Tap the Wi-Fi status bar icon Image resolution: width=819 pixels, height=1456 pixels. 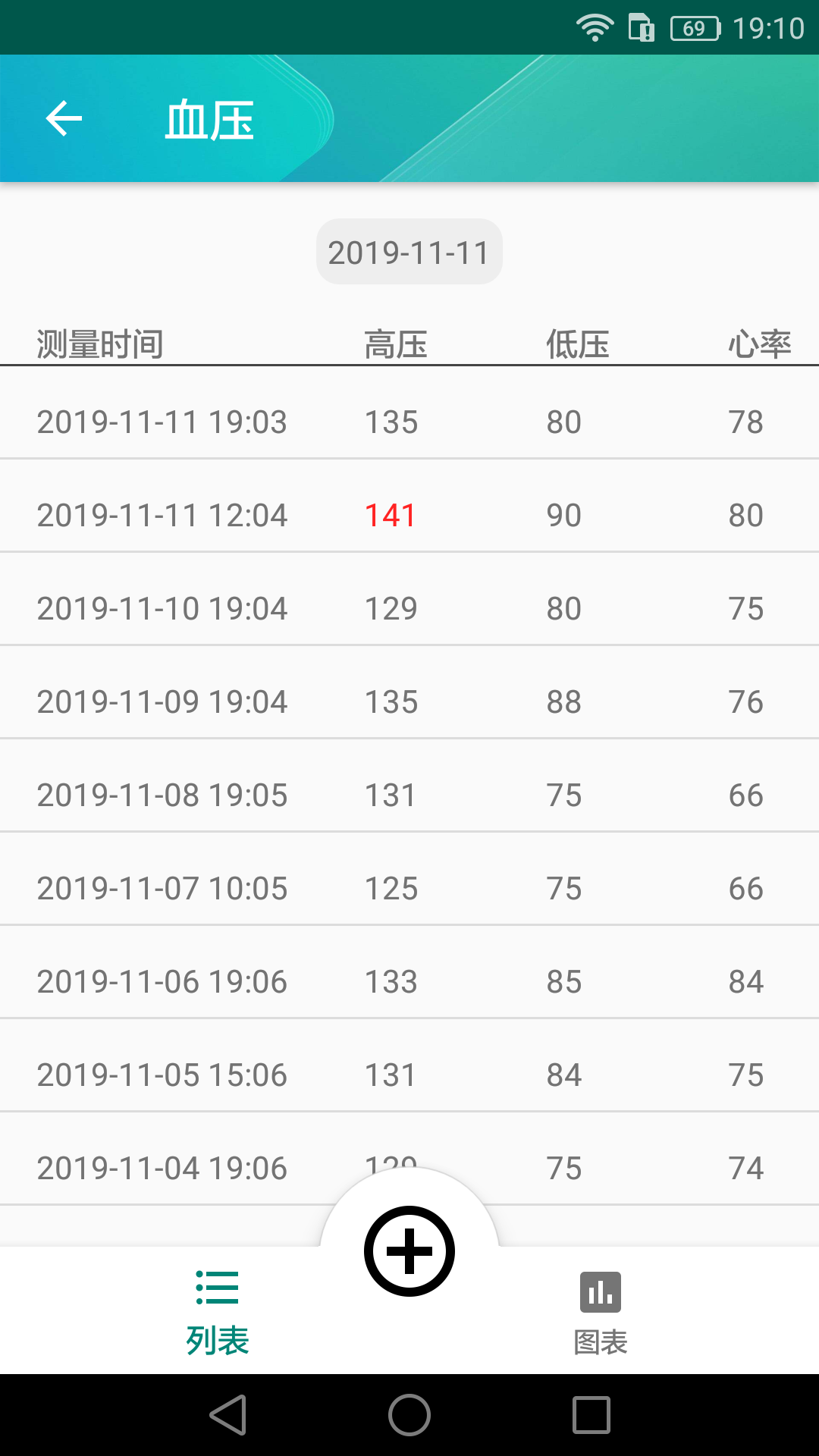[x=595, y=26]
